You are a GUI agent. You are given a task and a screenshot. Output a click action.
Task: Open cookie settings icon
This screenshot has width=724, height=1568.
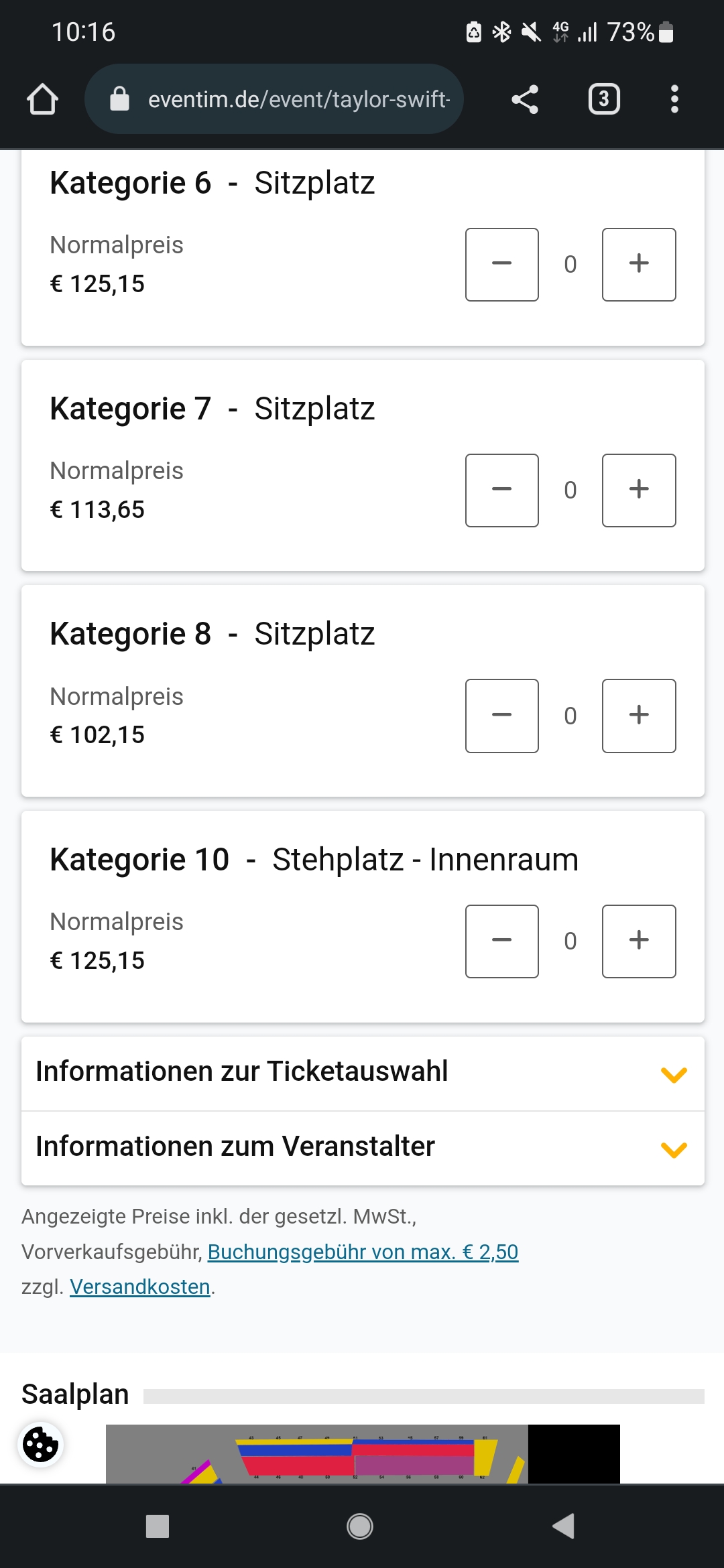[40, 1444]
